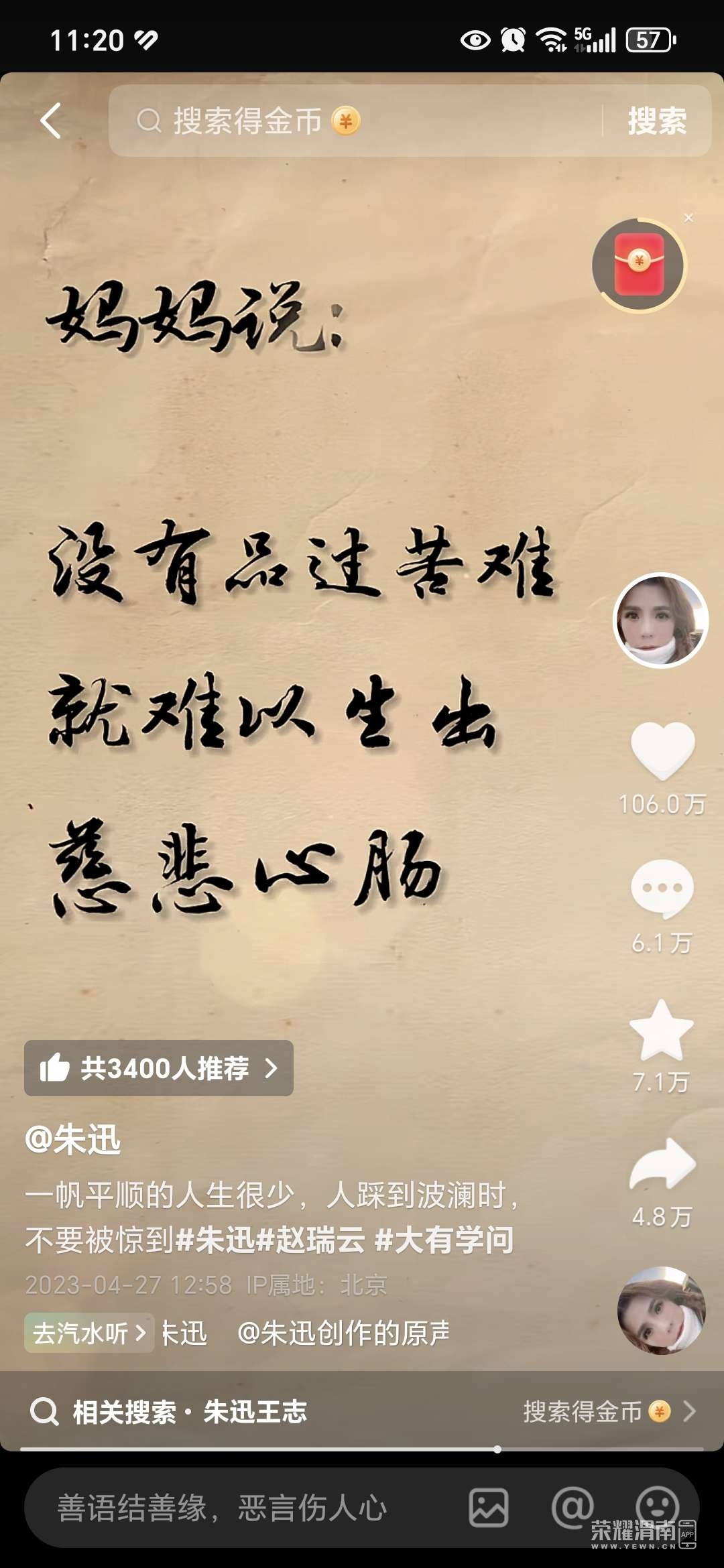The height and width of the screenshot is (1568, 724).
Task: Open the original sound disc
Action: tap(661, 1311)
